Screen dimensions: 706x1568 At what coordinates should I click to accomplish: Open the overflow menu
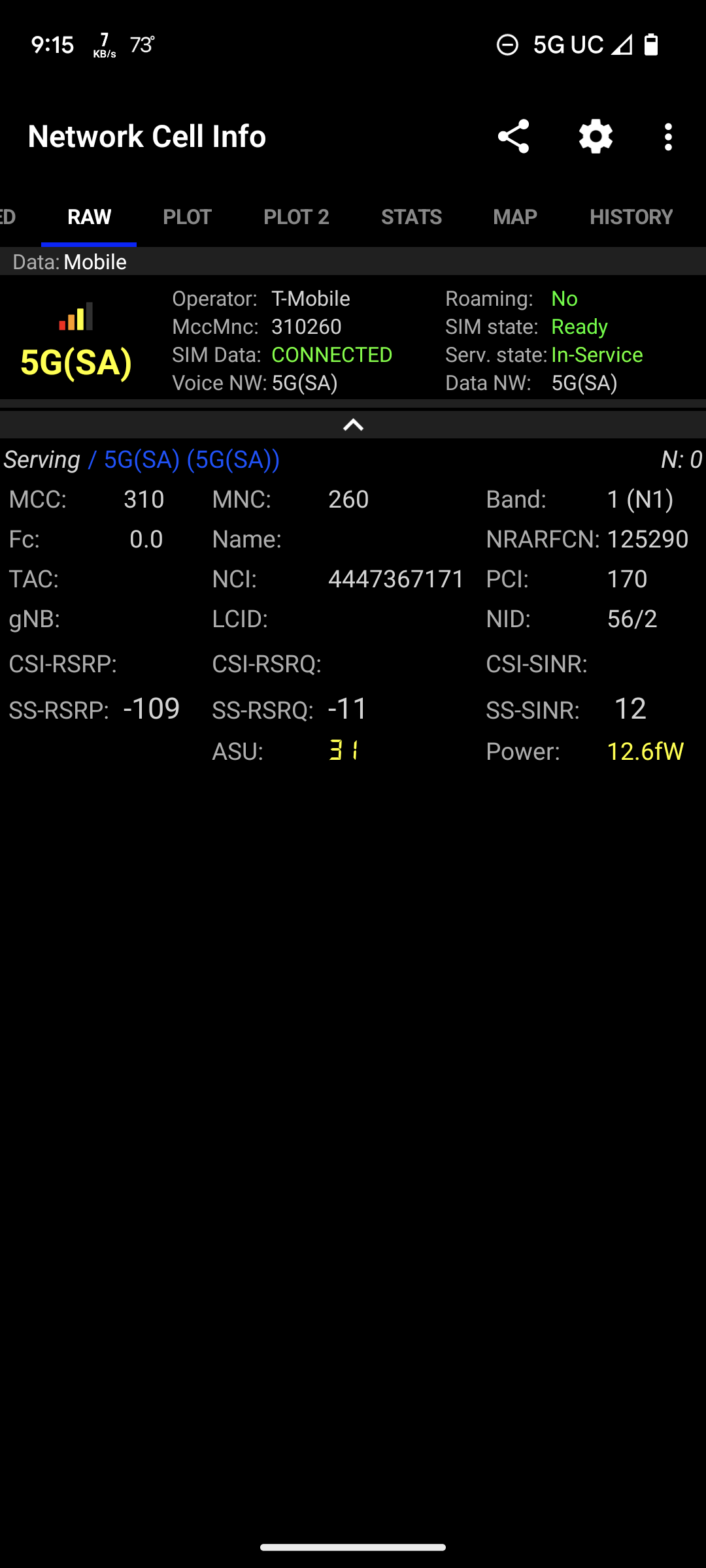[668, 137]
